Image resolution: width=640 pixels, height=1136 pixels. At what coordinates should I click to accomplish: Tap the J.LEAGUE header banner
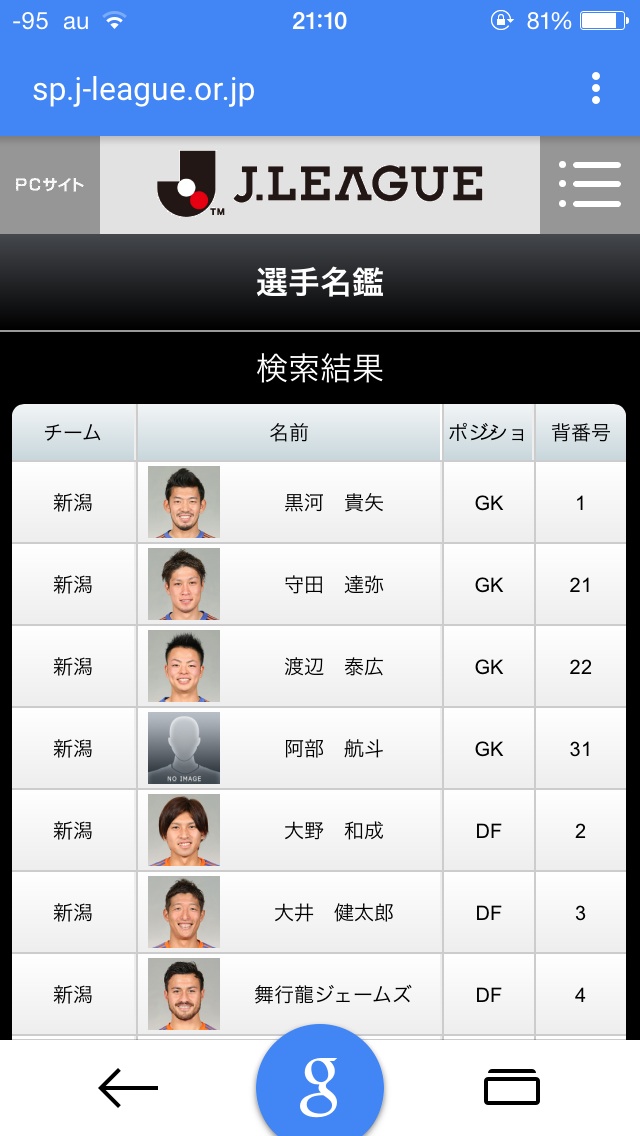(320, 185)
